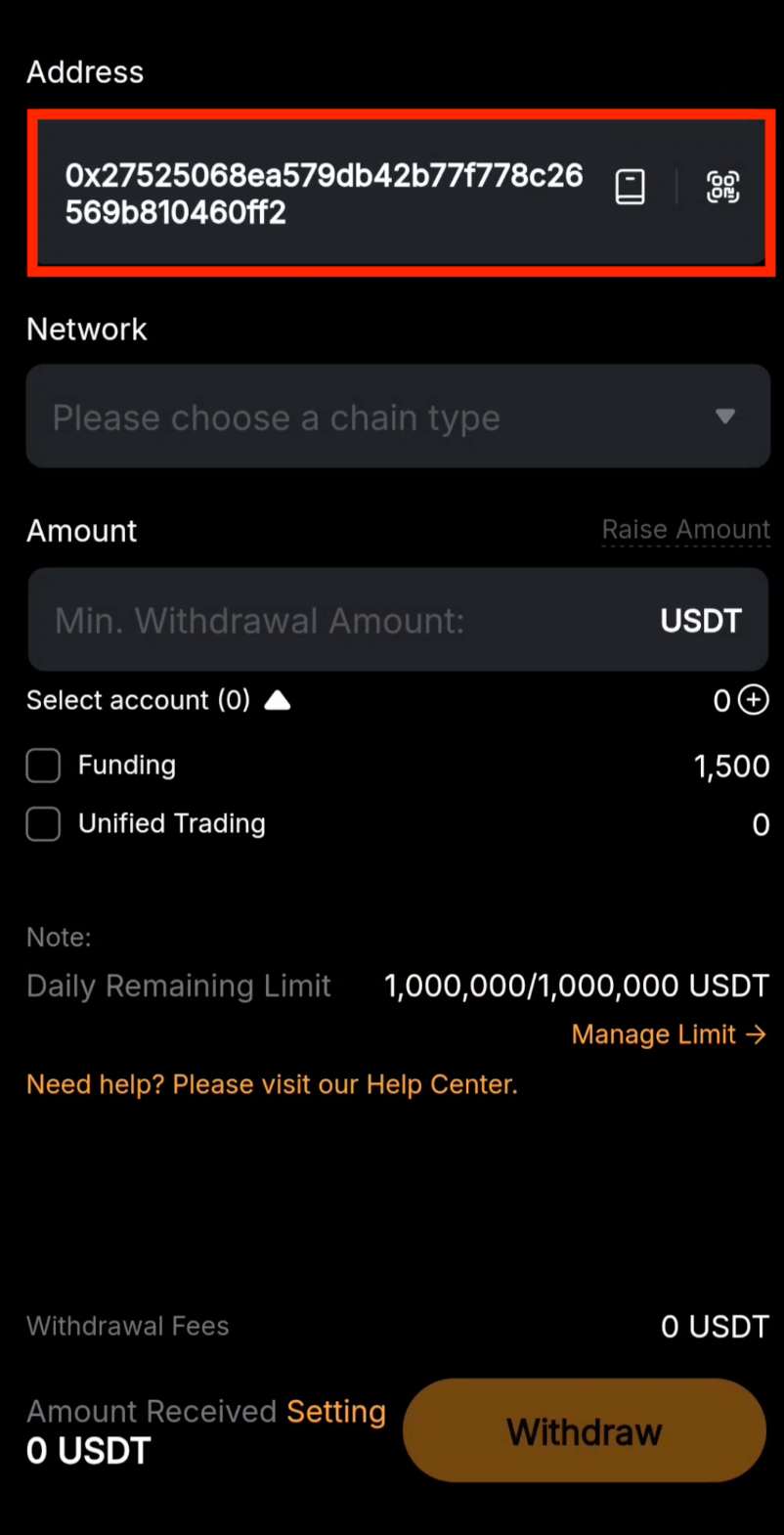Image resolution: width=784 pixels, height=1535 pixels.
Task: Scan a QR code for the address
Action: (722, 188)
